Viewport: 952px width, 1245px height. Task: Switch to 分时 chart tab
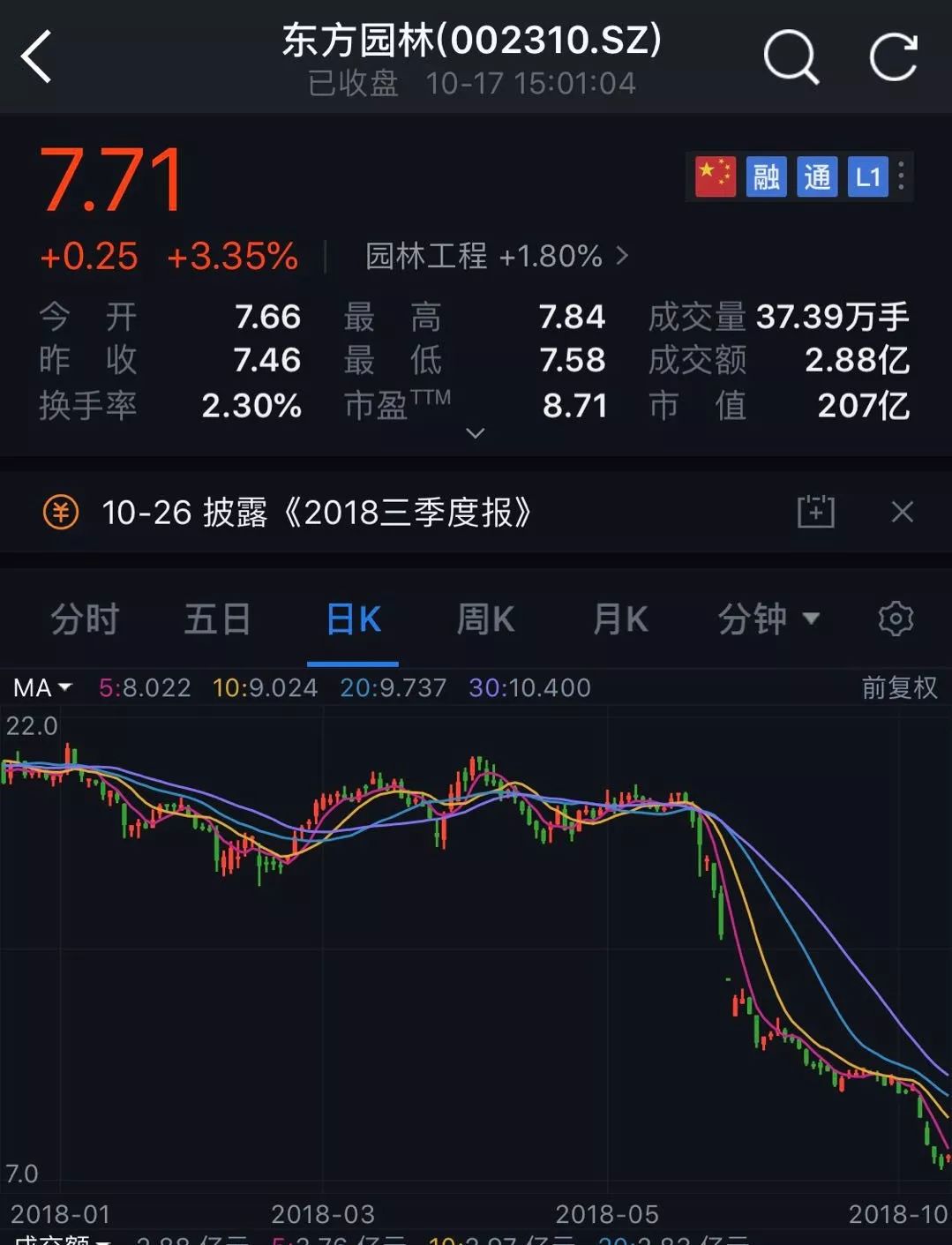pyautogui.click(x=85, y=619)
